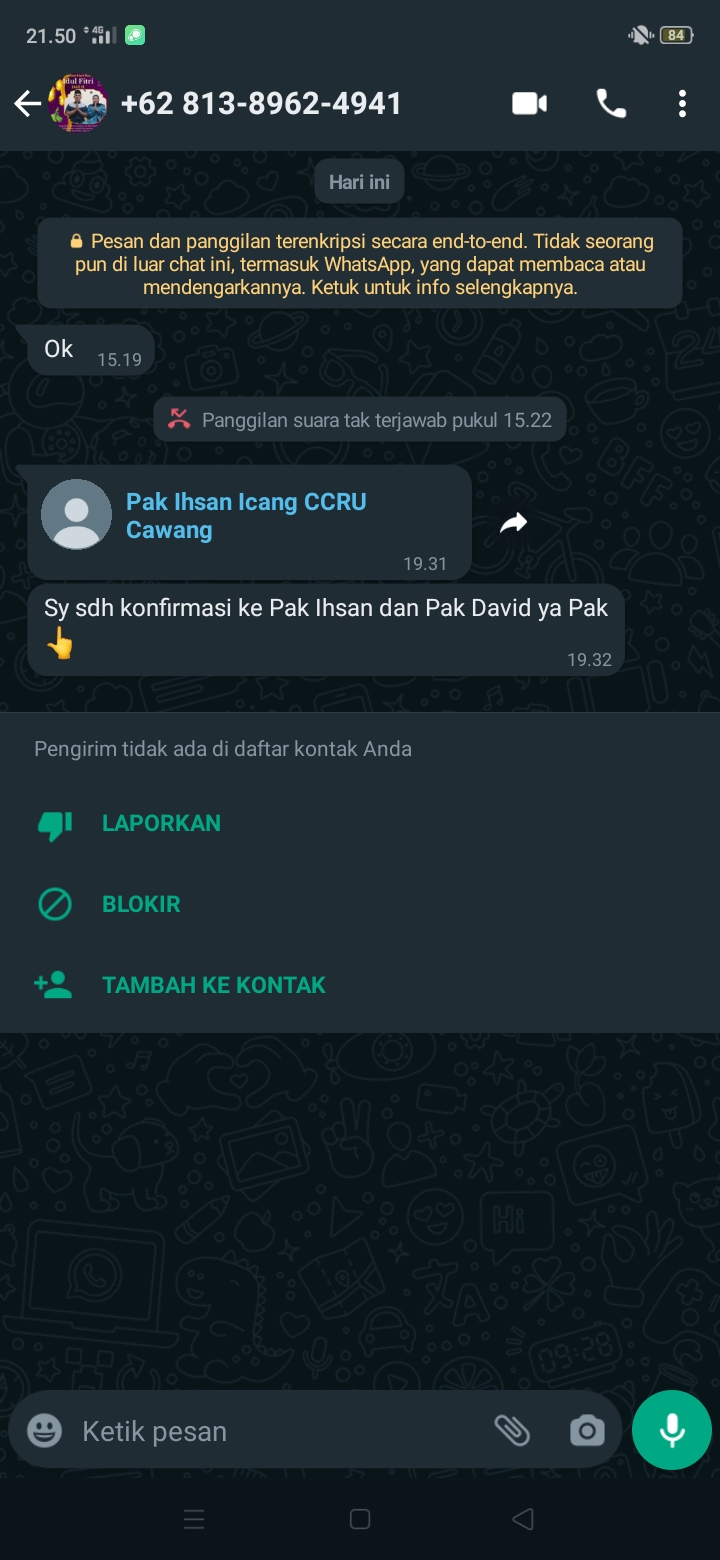Tap the system home button
The image size is (720, 1560).
360,1520
